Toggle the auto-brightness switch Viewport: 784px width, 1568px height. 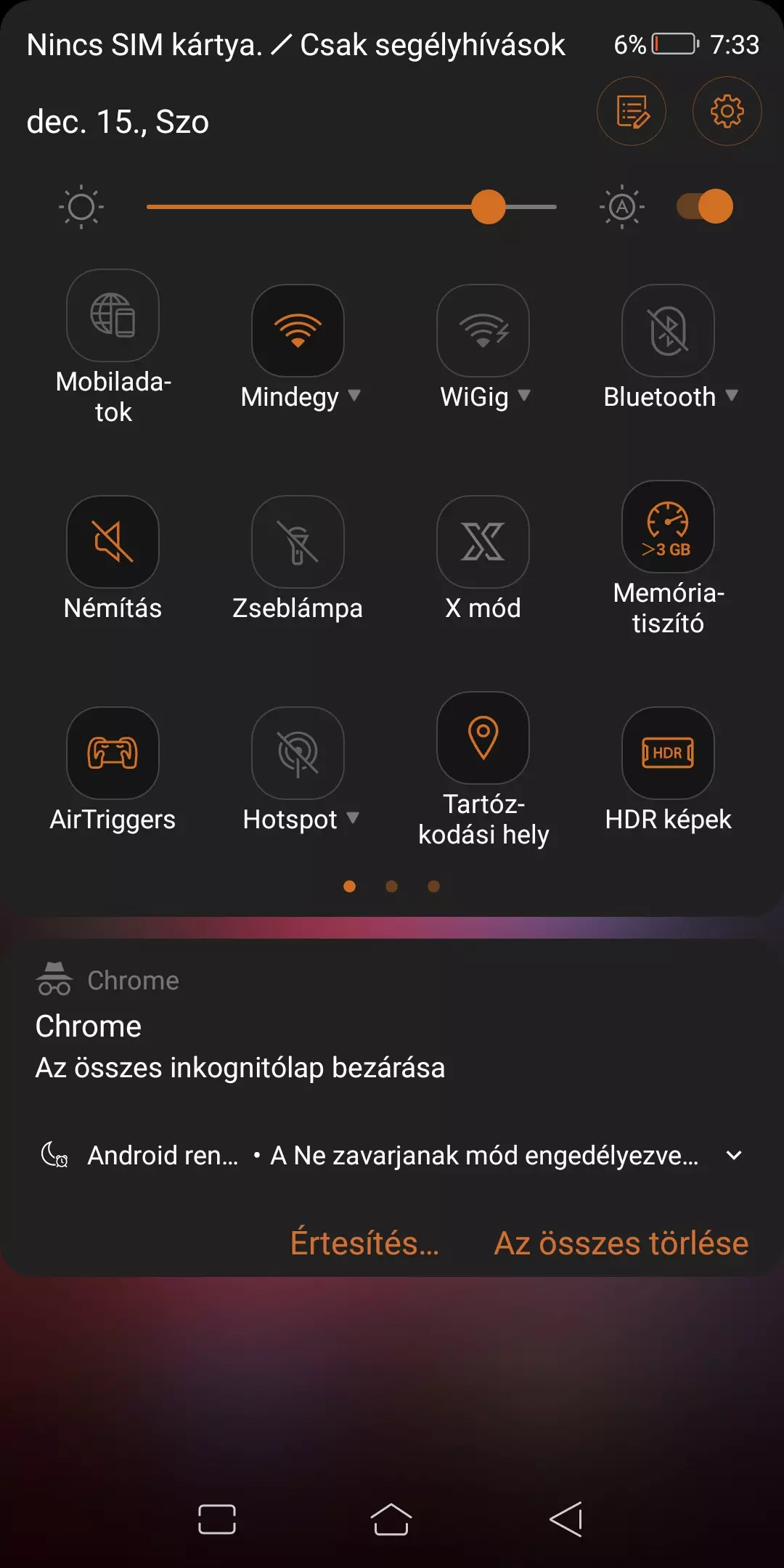coord(705,207)
